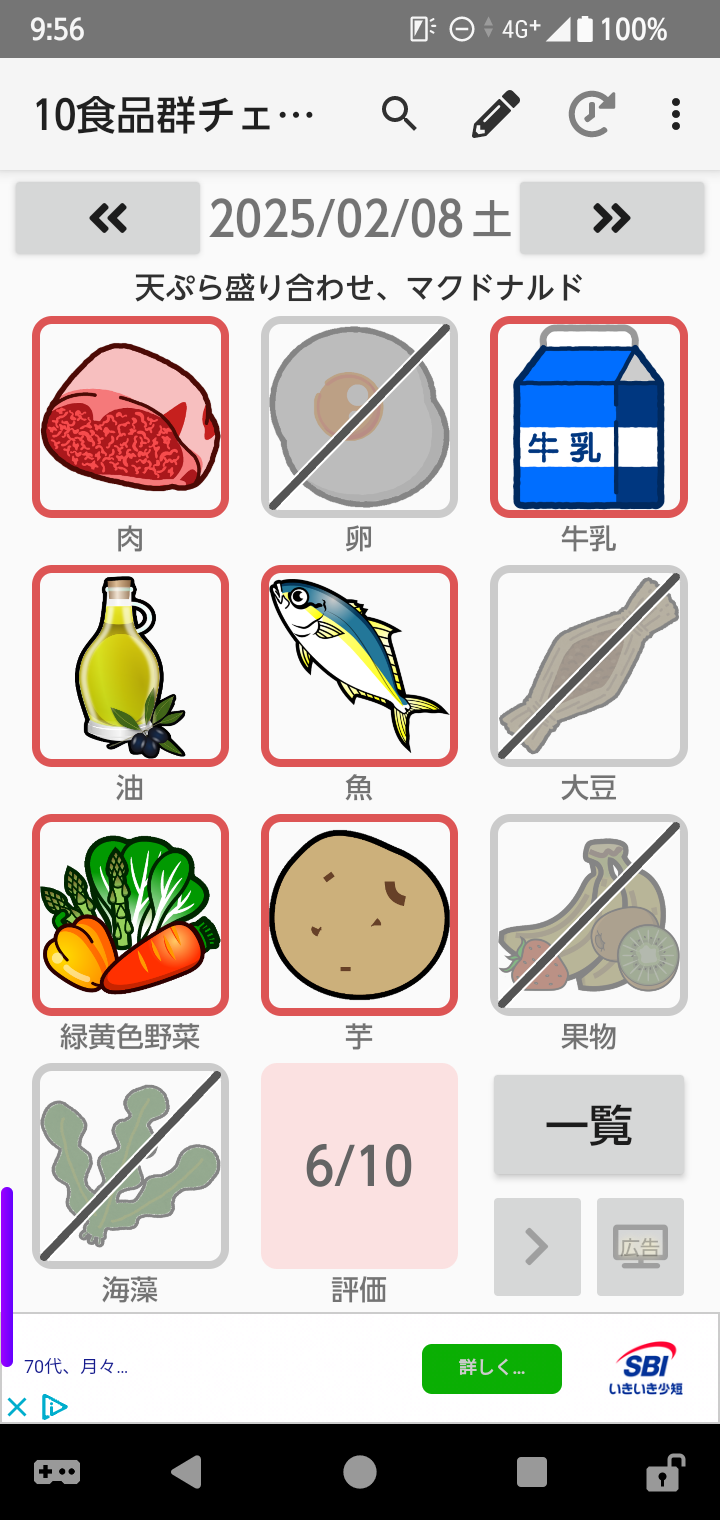
Task: Mark 大豆 (soy) as eaten
Action: pyautogui.click(x=589, y=666)
